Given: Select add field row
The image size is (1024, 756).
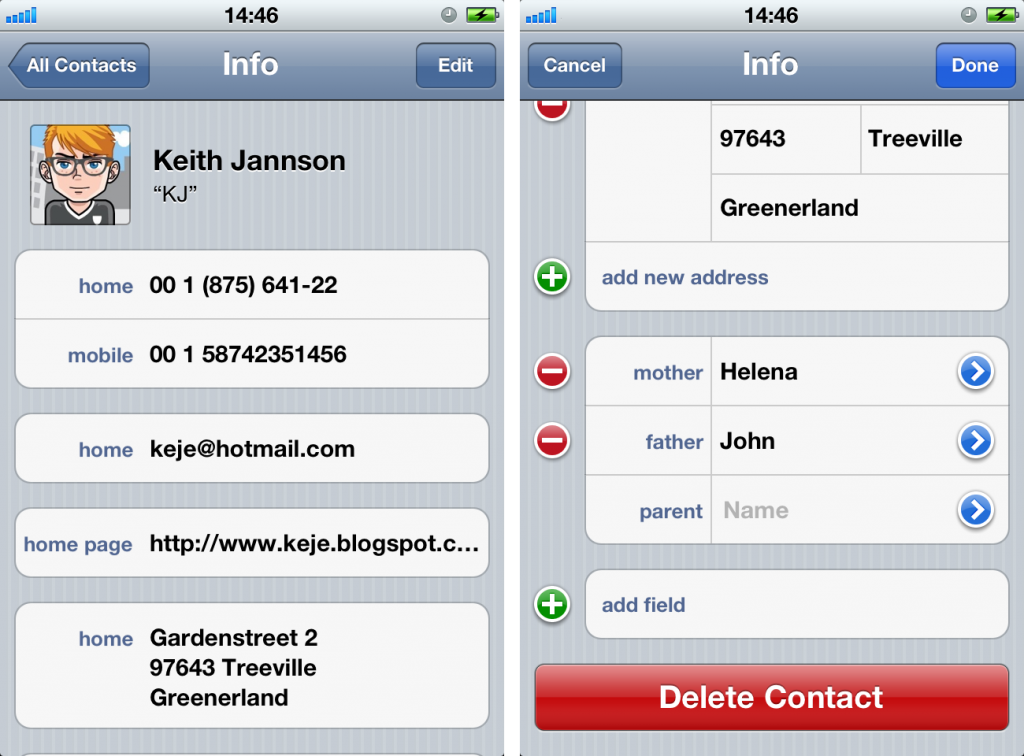Looking at the screenshot, I should (x=796, y=604).
